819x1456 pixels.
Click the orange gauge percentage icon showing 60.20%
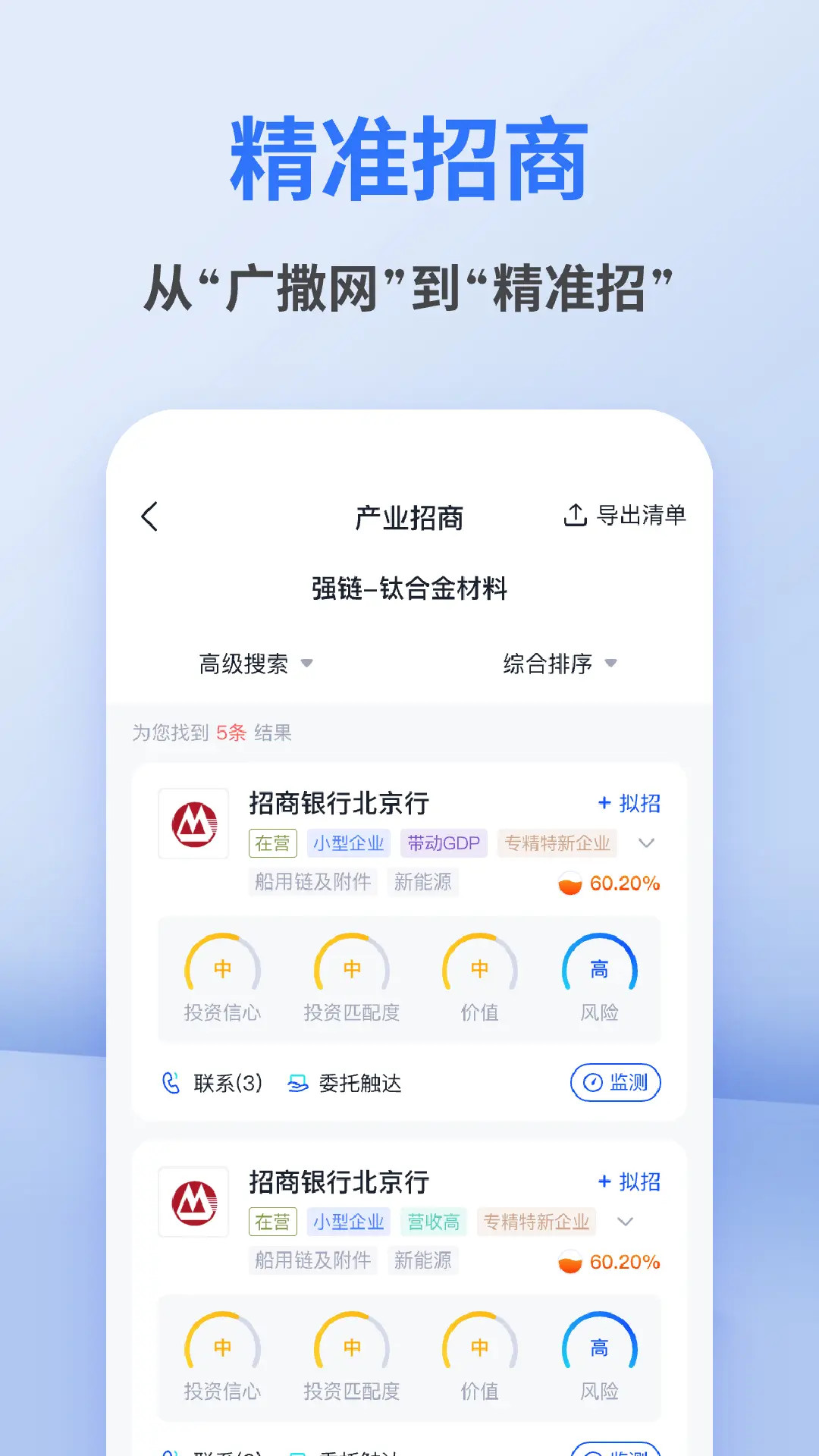tap(571, 882)
